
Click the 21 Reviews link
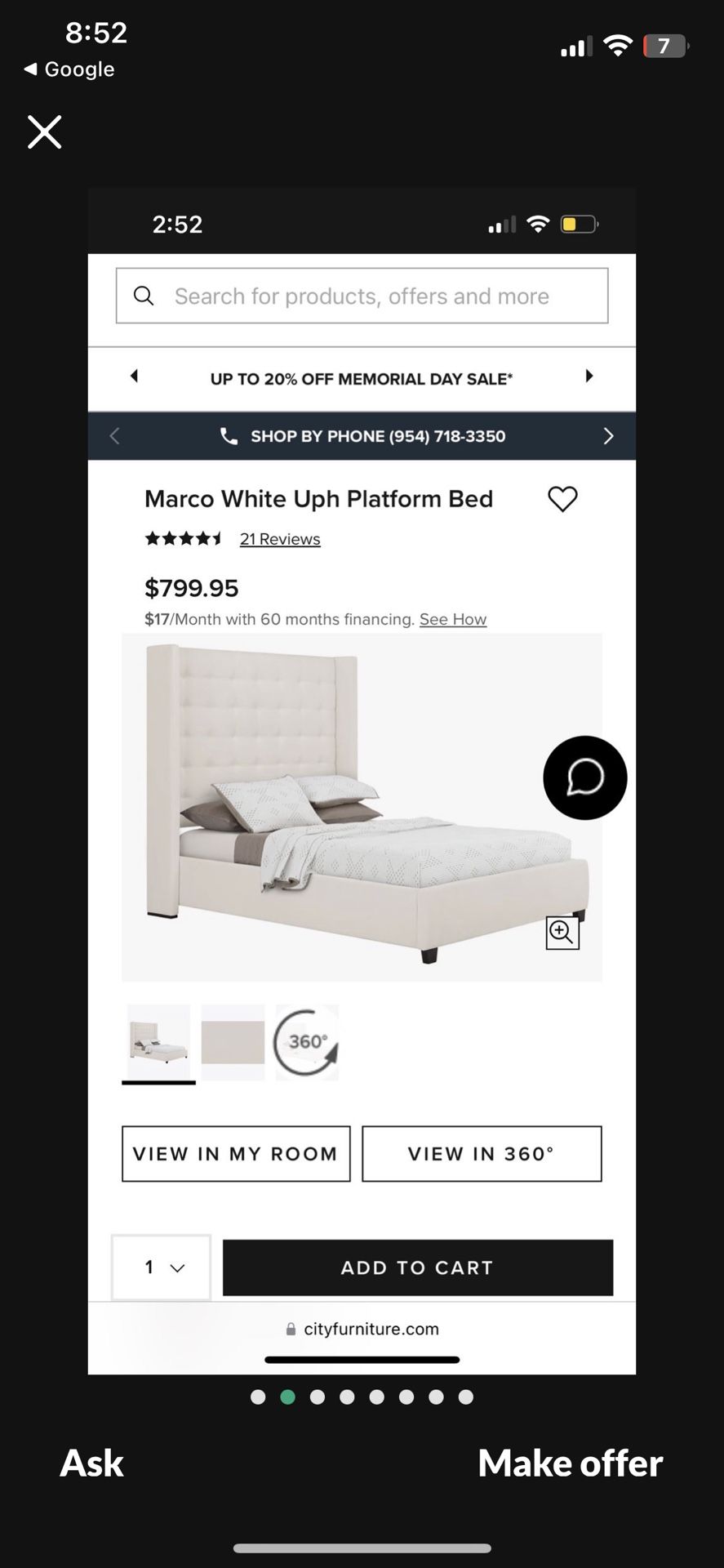click(x=280, y=538)
